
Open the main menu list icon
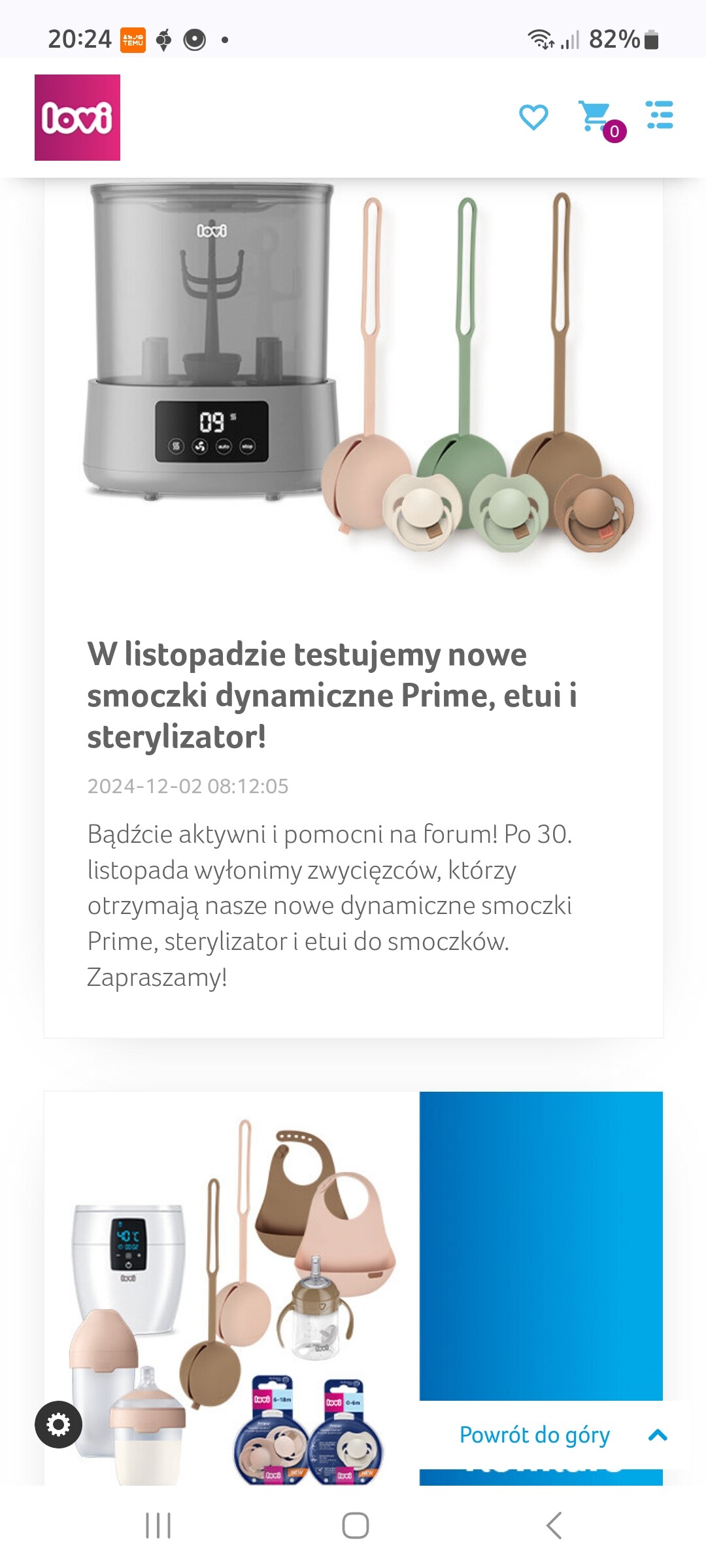pos(660,115)
